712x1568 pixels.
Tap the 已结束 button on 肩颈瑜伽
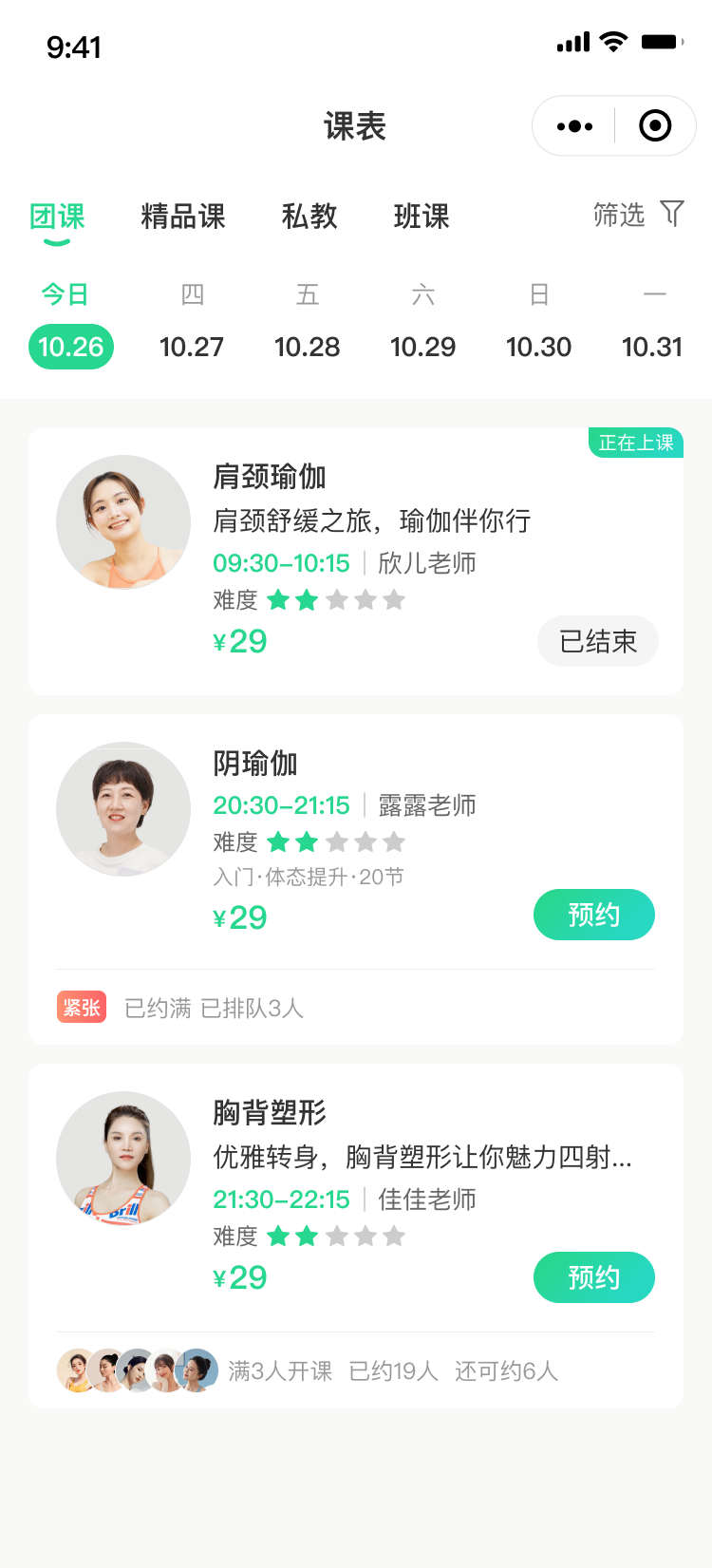pos(597,642)
